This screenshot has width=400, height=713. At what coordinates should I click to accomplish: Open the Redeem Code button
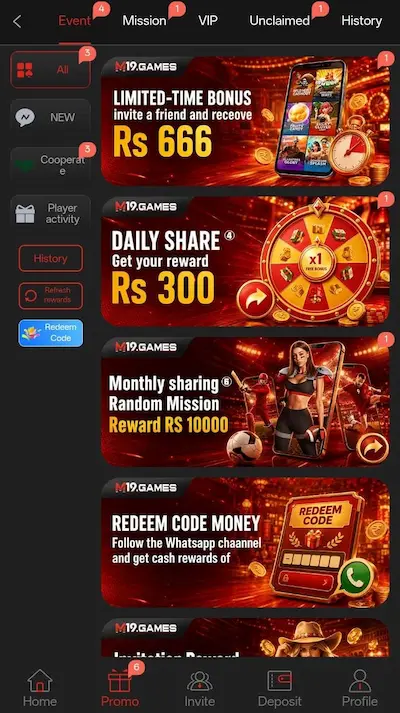[x=50, y=333]
